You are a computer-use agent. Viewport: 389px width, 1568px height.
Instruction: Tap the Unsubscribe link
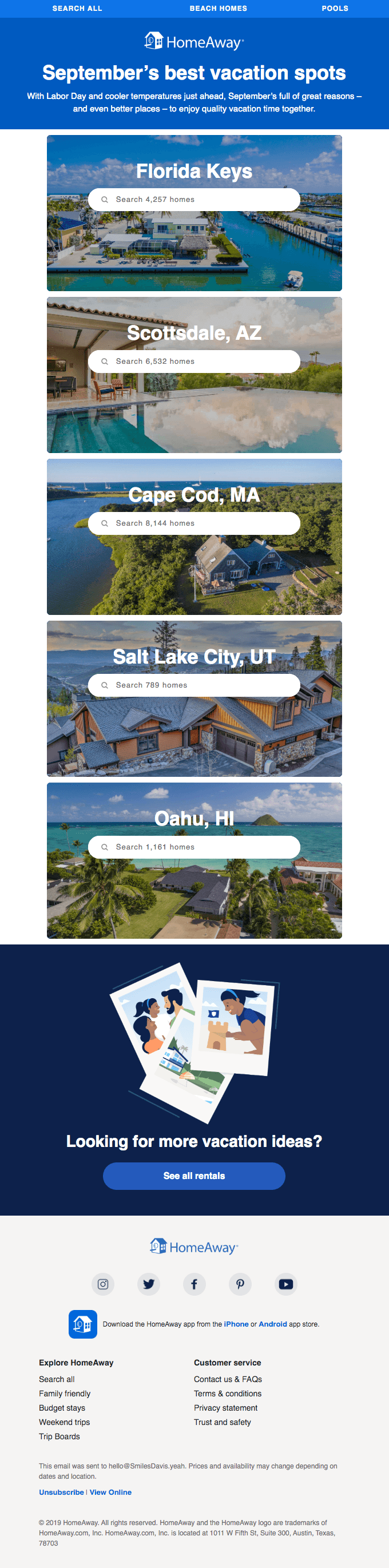(61, 1492)
